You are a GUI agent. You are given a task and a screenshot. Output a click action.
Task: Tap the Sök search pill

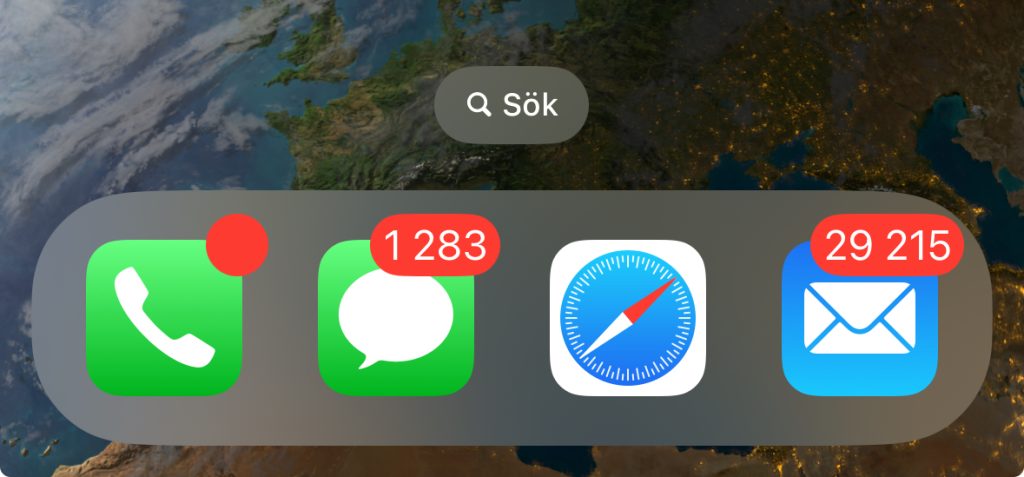[511, 105]
